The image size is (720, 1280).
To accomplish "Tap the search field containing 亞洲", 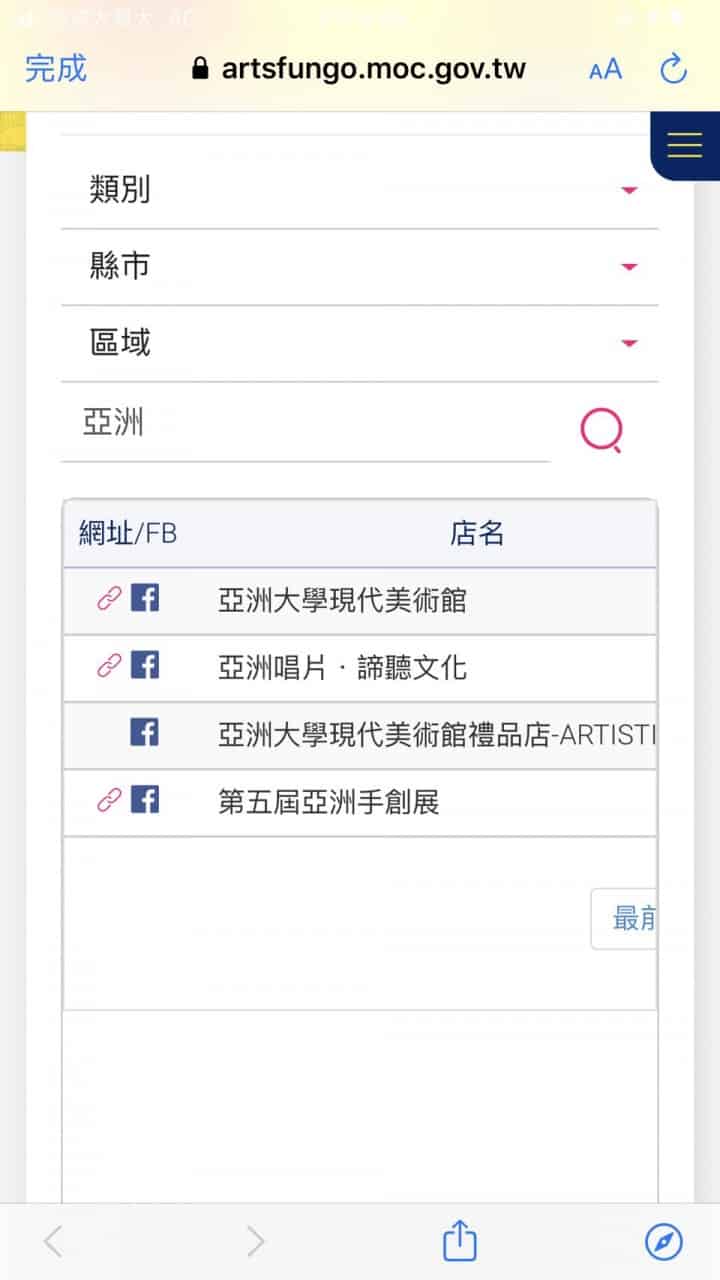I will tap(300, 424).
